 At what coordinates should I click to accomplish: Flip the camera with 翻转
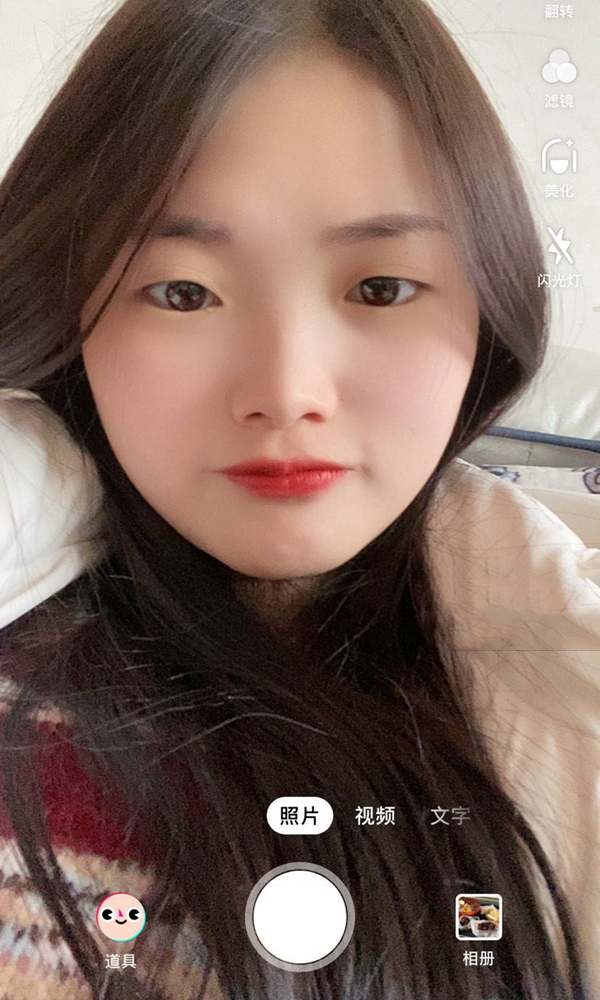point(559,10)
